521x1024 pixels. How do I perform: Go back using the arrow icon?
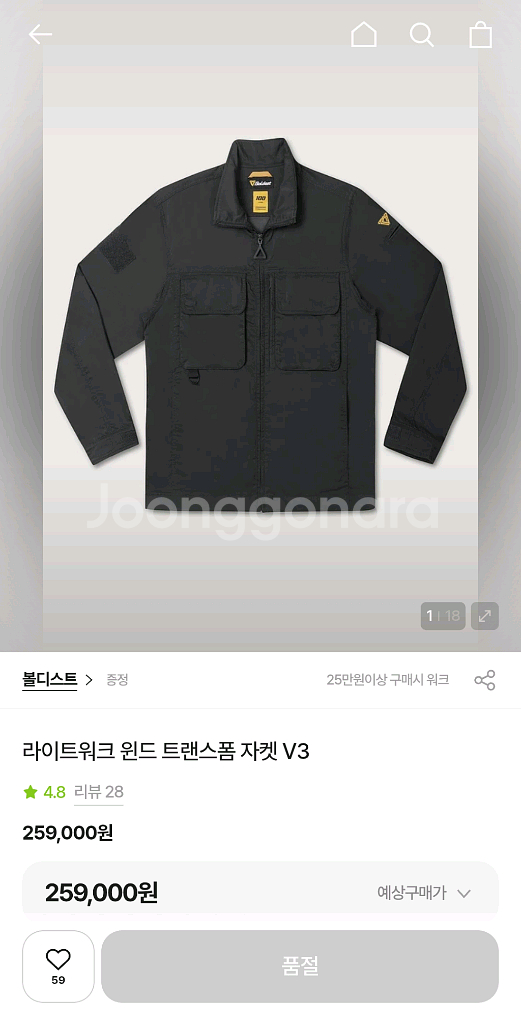click(40, 35)
